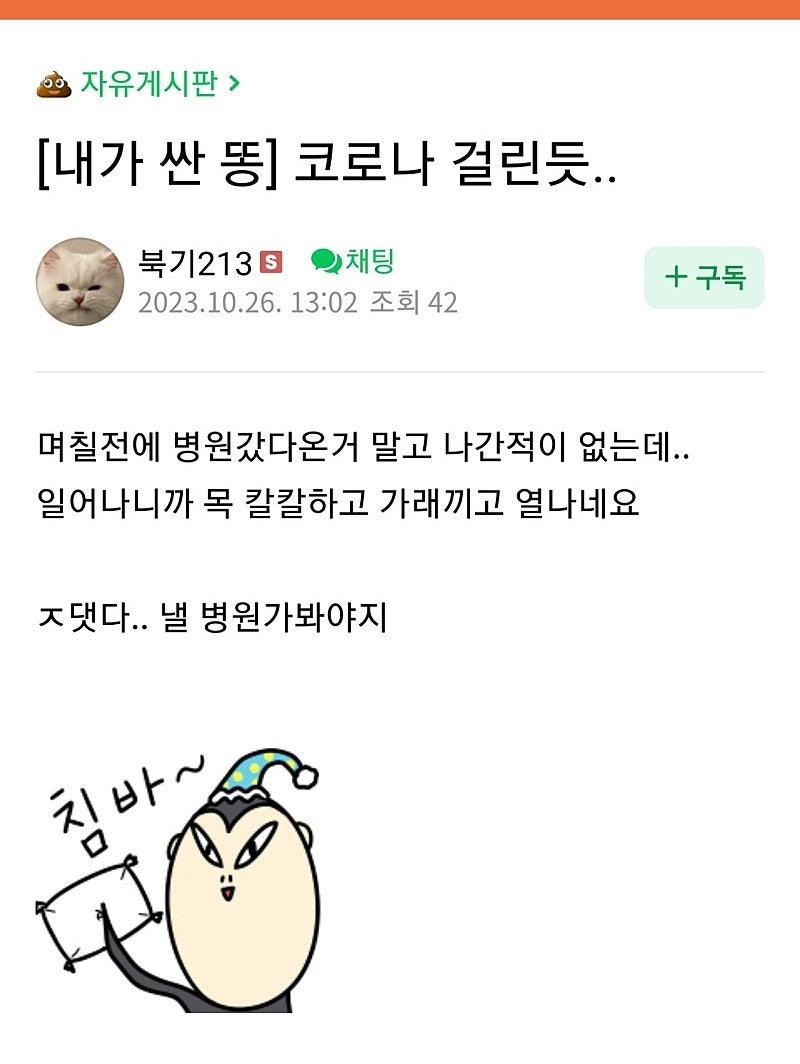The image size is (800, 1064).
Task: Open the 자유게시판 board link
Action: point(148,84)
